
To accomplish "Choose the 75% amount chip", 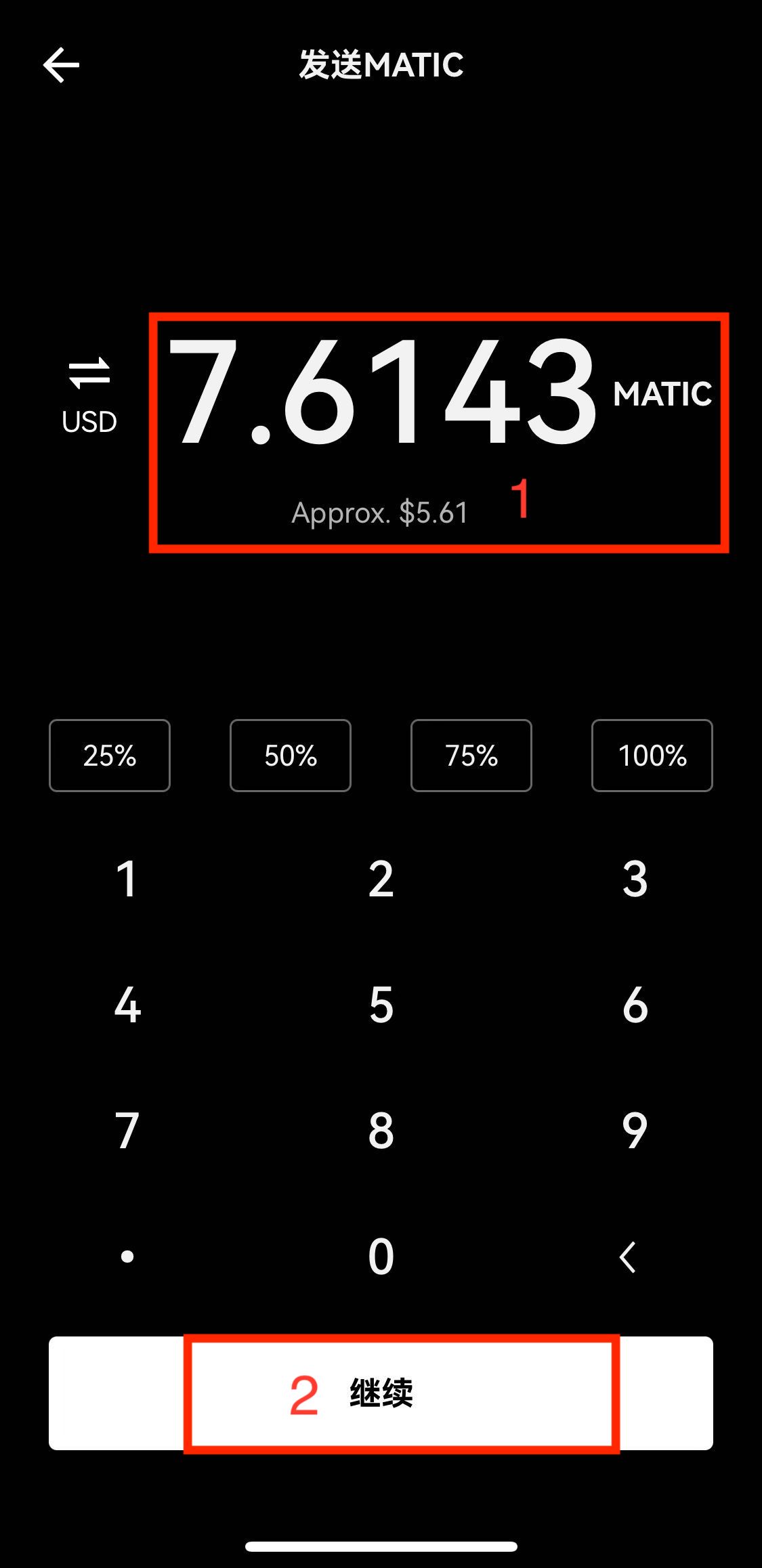I will coord(471,755).
